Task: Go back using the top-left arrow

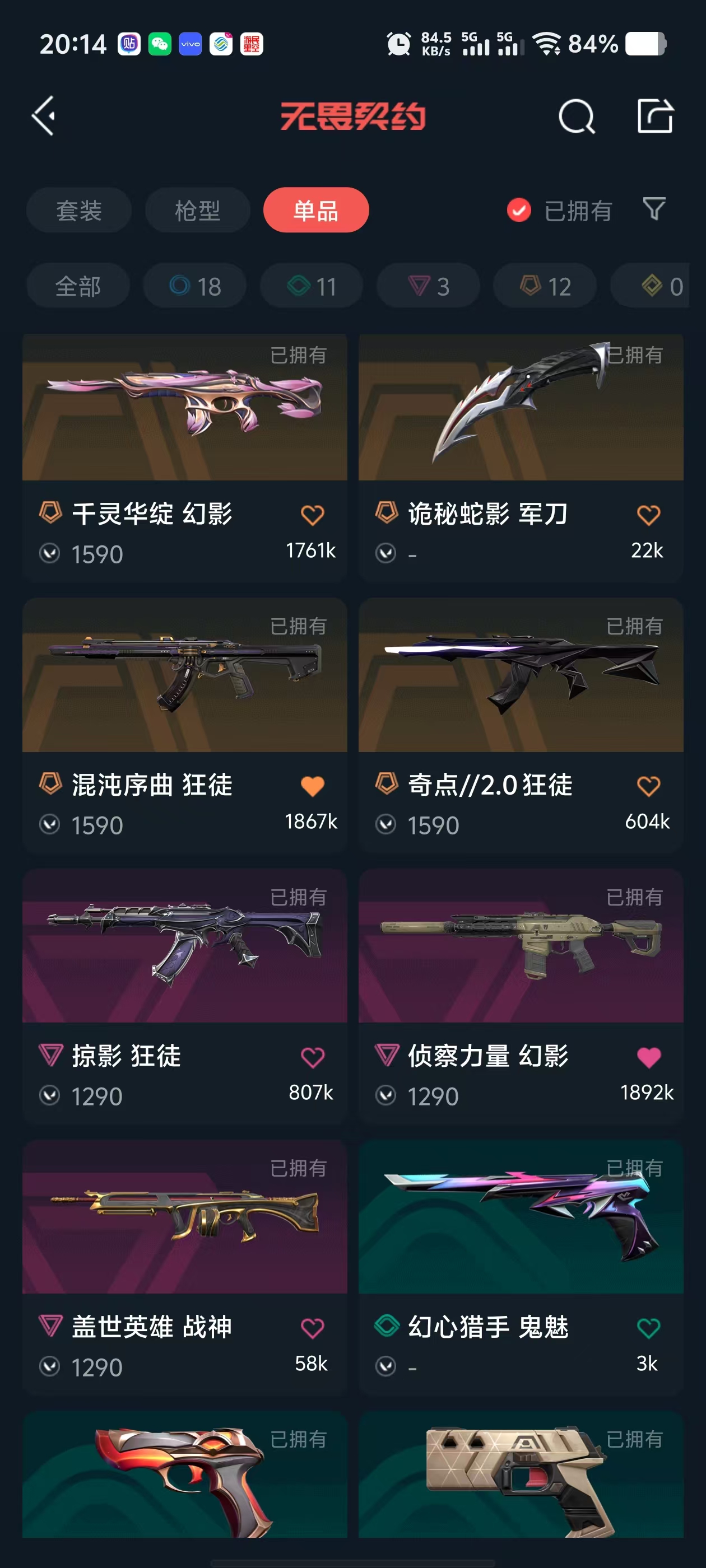Action: pyautogui.click(x=44, y=115)
